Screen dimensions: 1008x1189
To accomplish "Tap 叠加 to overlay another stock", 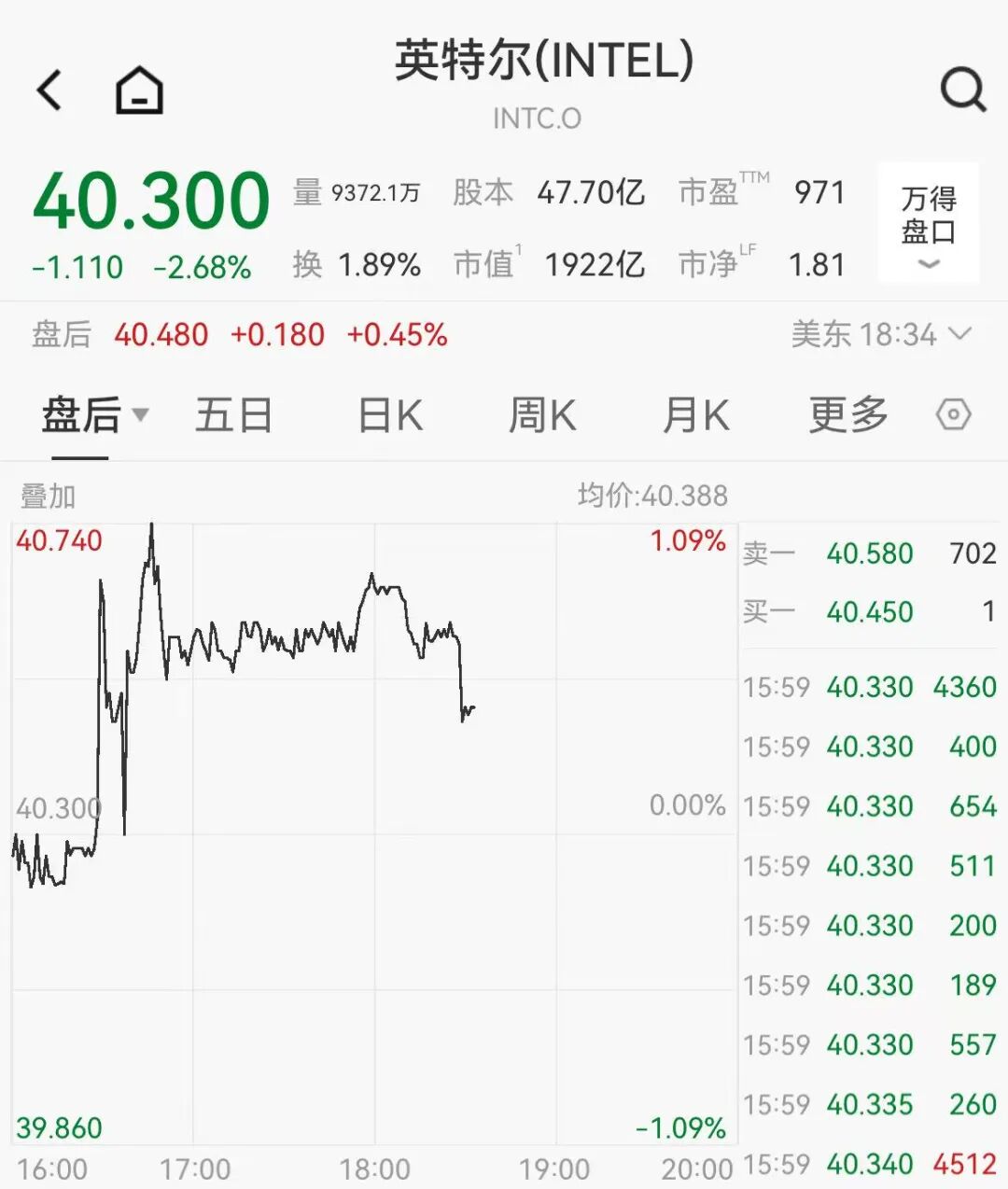I will [48, 497].
